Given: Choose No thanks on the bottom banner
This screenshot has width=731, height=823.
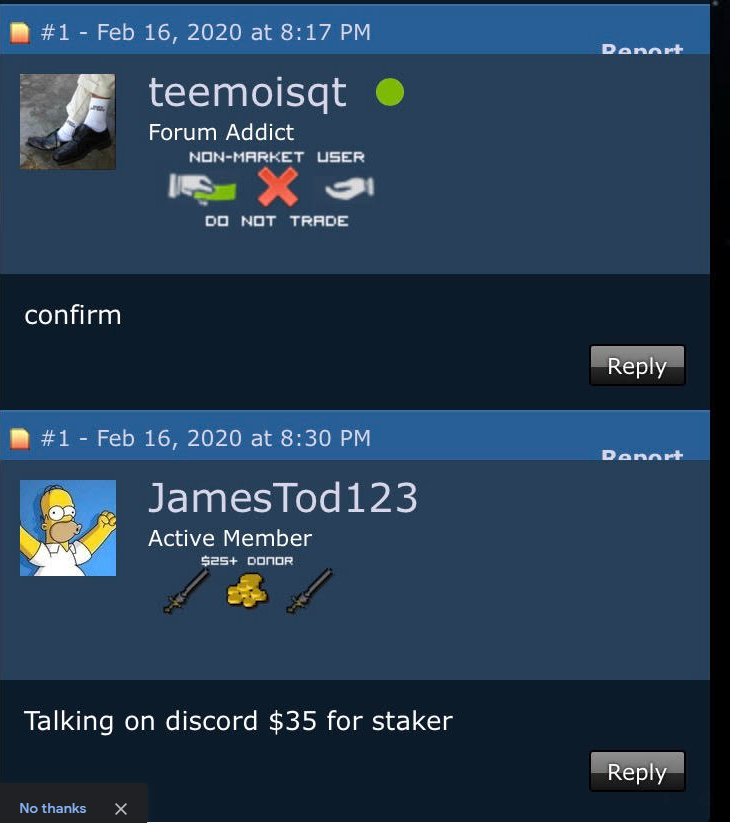Looking at the screenshot, I should click(53, 808).
